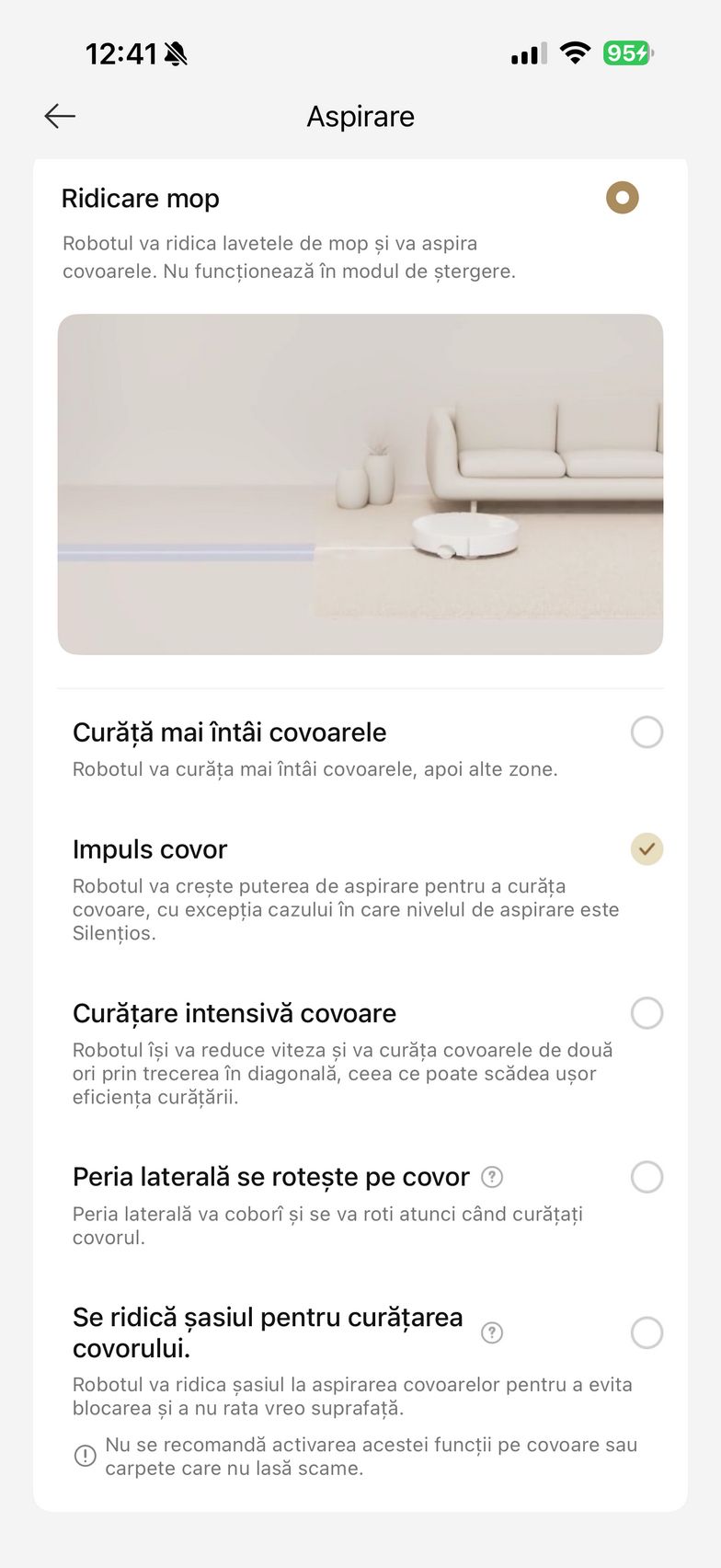Enable Se ridică șasiul pentru curățarea covorului
721x1568 pixels.
click(647, 1332)
